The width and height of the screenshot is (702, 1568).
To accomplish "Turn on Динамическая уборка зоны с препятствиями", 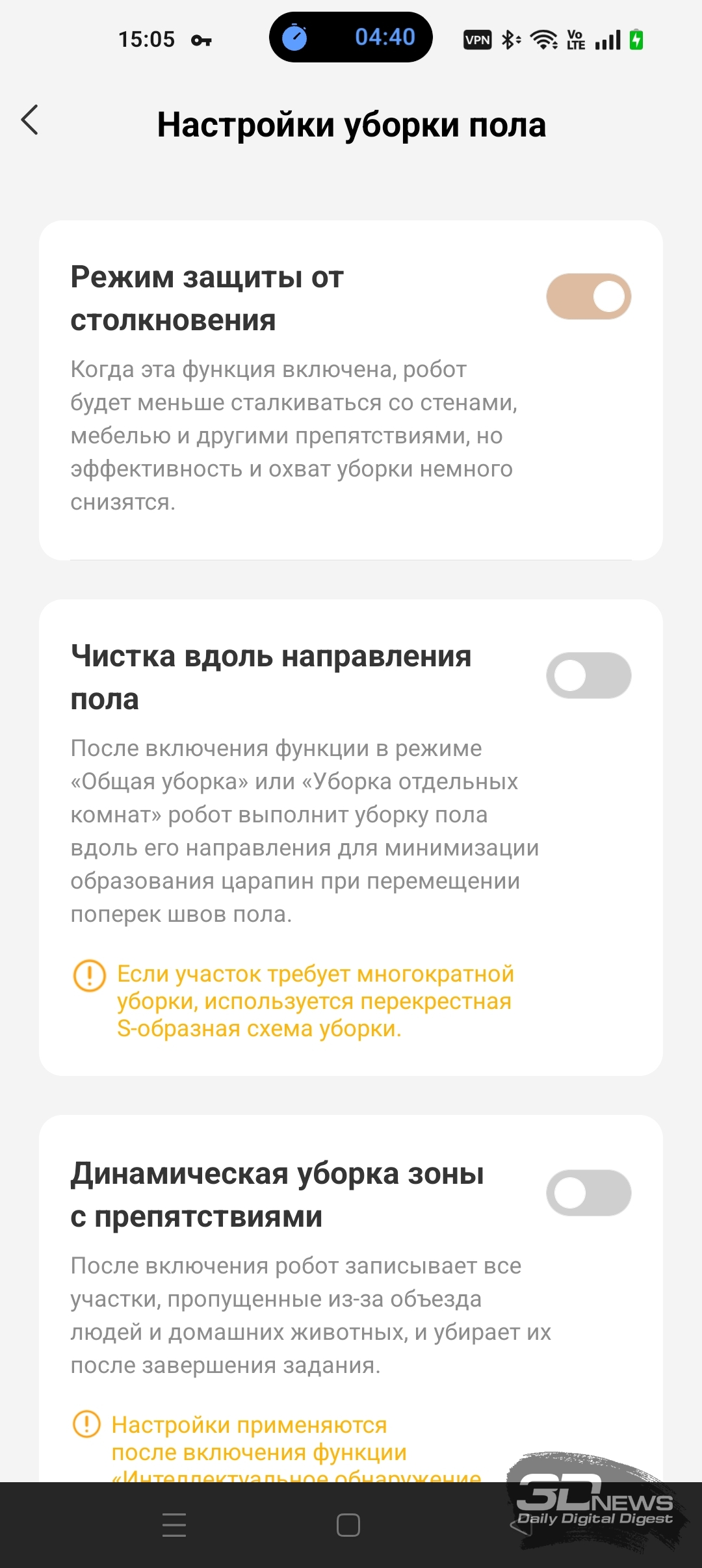I will point(588,1193).
